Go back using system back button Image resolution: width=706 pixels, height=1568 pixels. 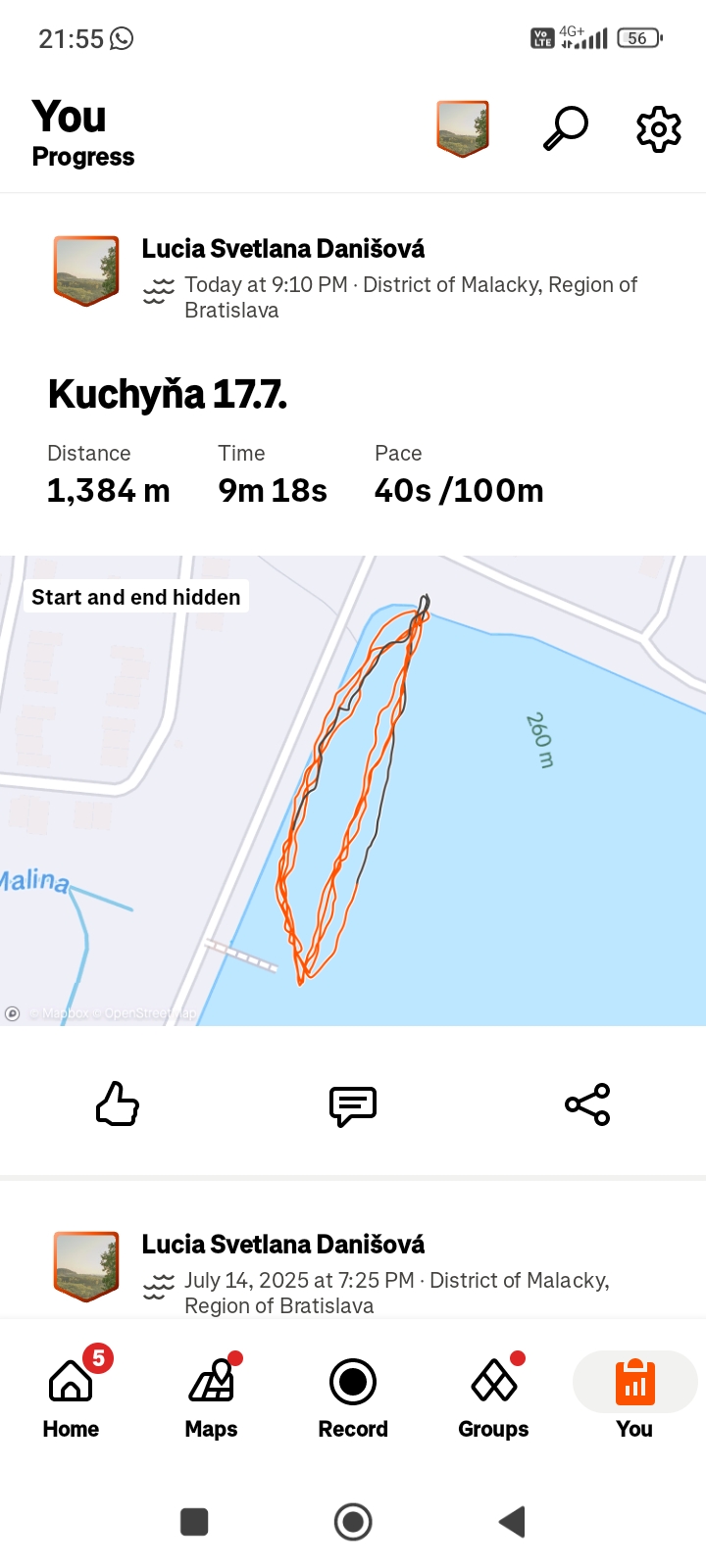pyautogui.click(x=512, y=1522)
